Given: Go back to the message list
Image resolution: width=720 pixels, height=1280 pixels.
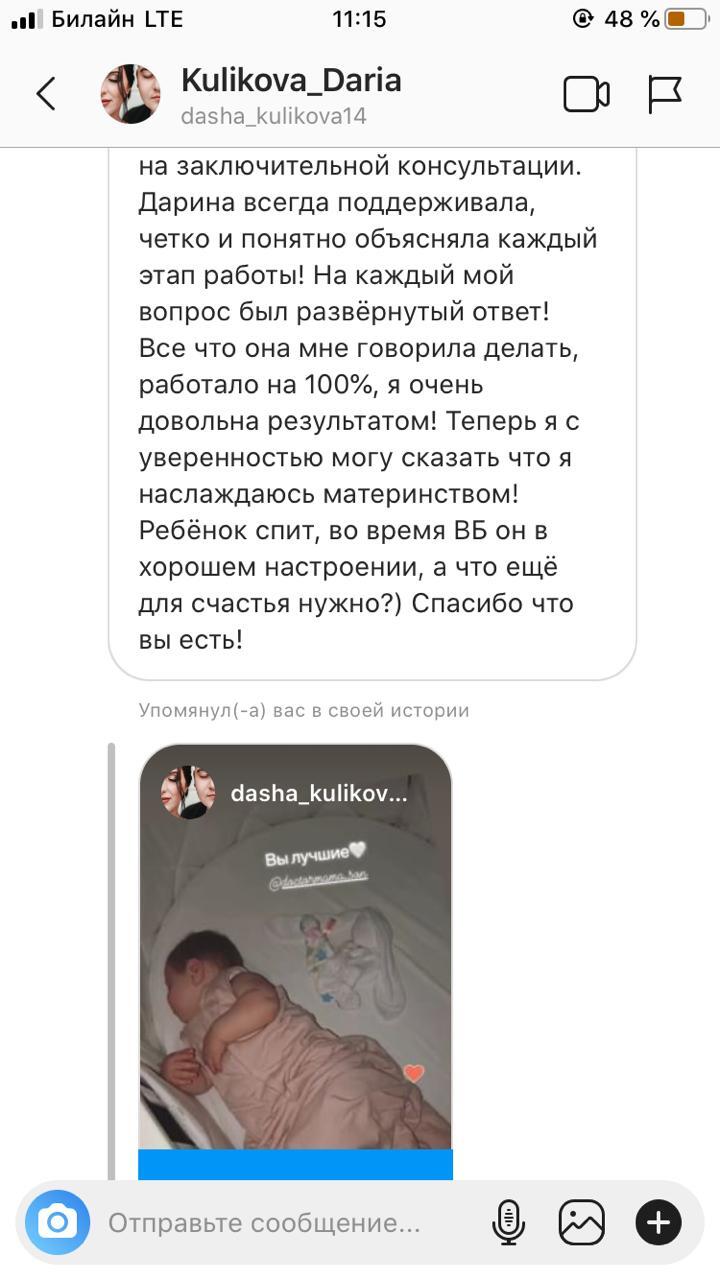Looking at the screenshot, I should tap(46, 94).
